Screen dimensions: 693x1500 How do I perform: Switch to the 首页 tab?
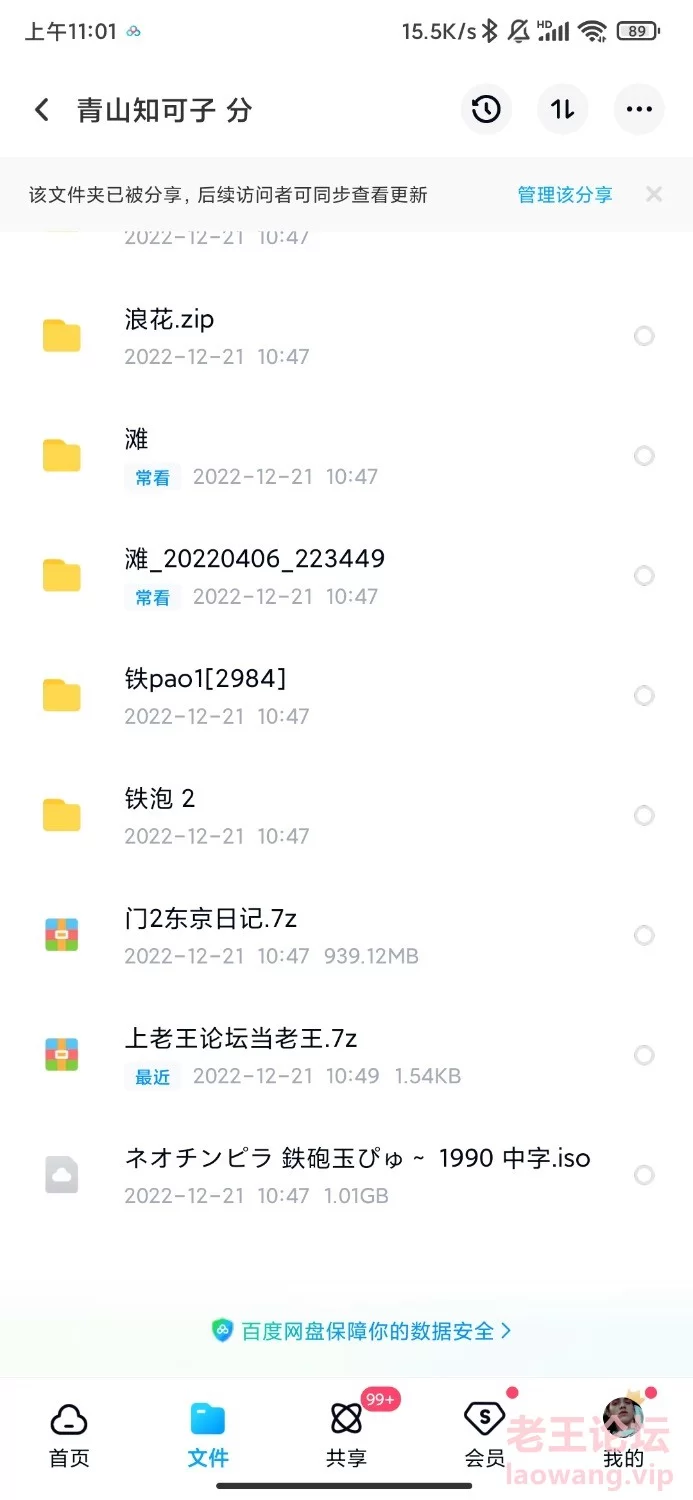pyautogui.click(x=69, y=1434)
